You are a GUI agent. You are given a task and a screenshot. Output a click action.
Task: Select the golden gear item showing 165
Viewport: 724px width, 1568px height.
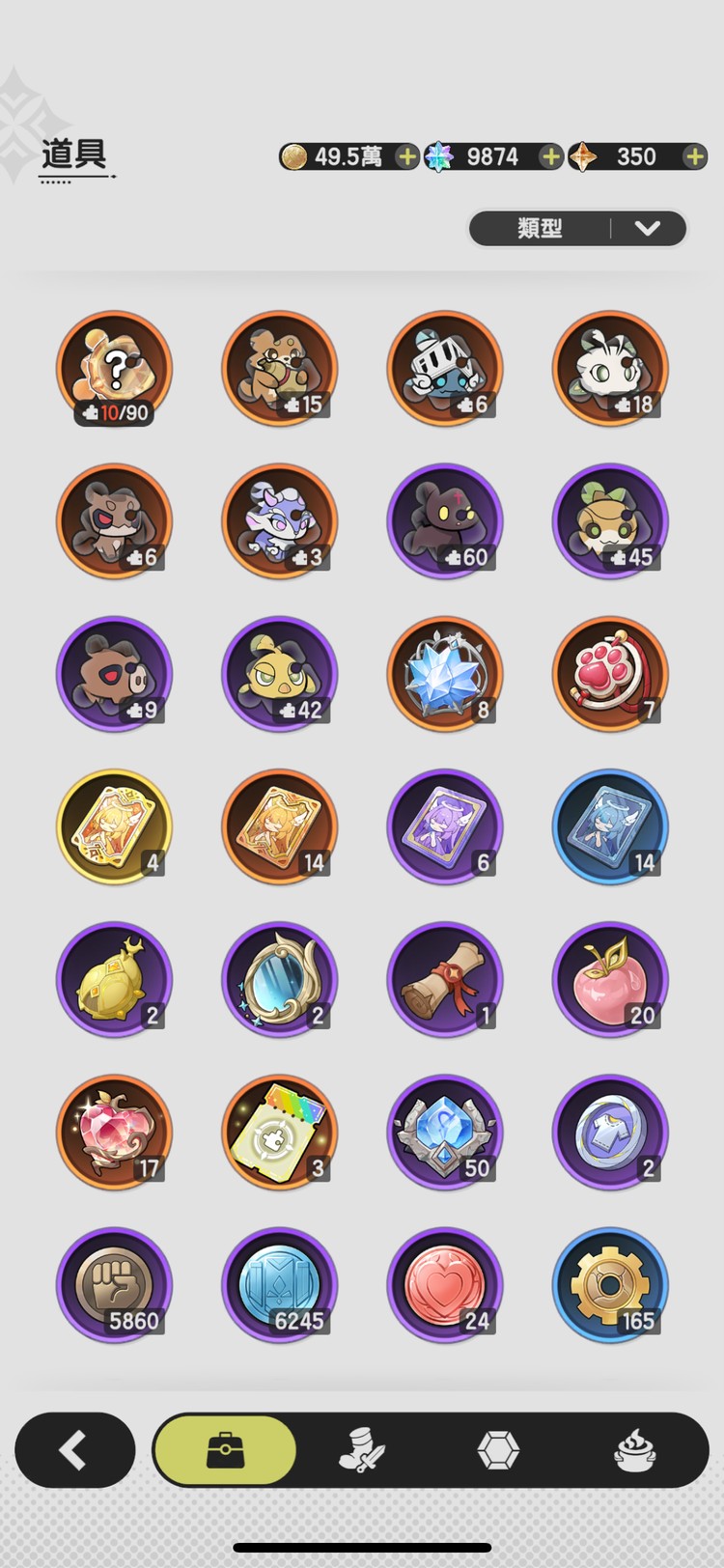(610, 1284)
